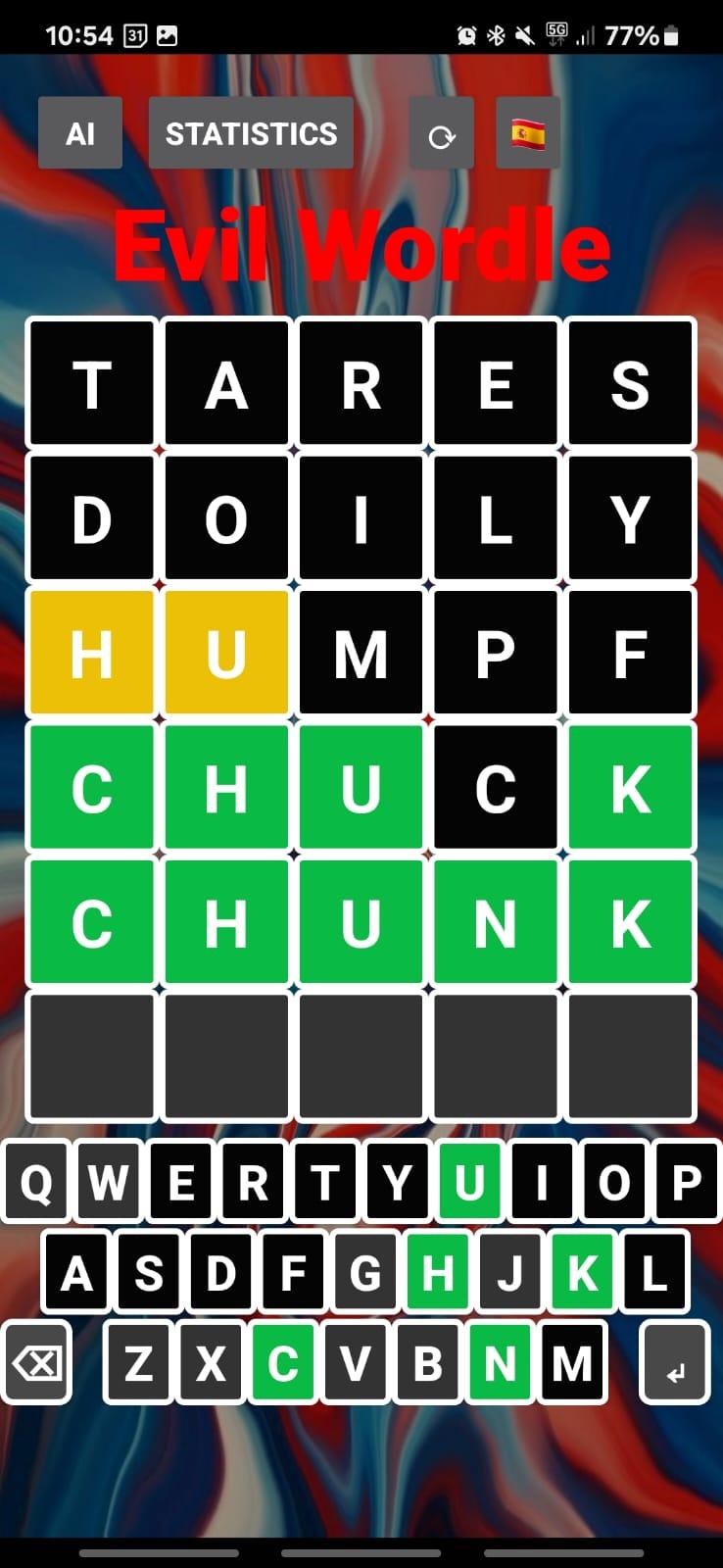Tap the green H key
The width and height of the screenshot is (723, 1568).
pos(437,1273)
